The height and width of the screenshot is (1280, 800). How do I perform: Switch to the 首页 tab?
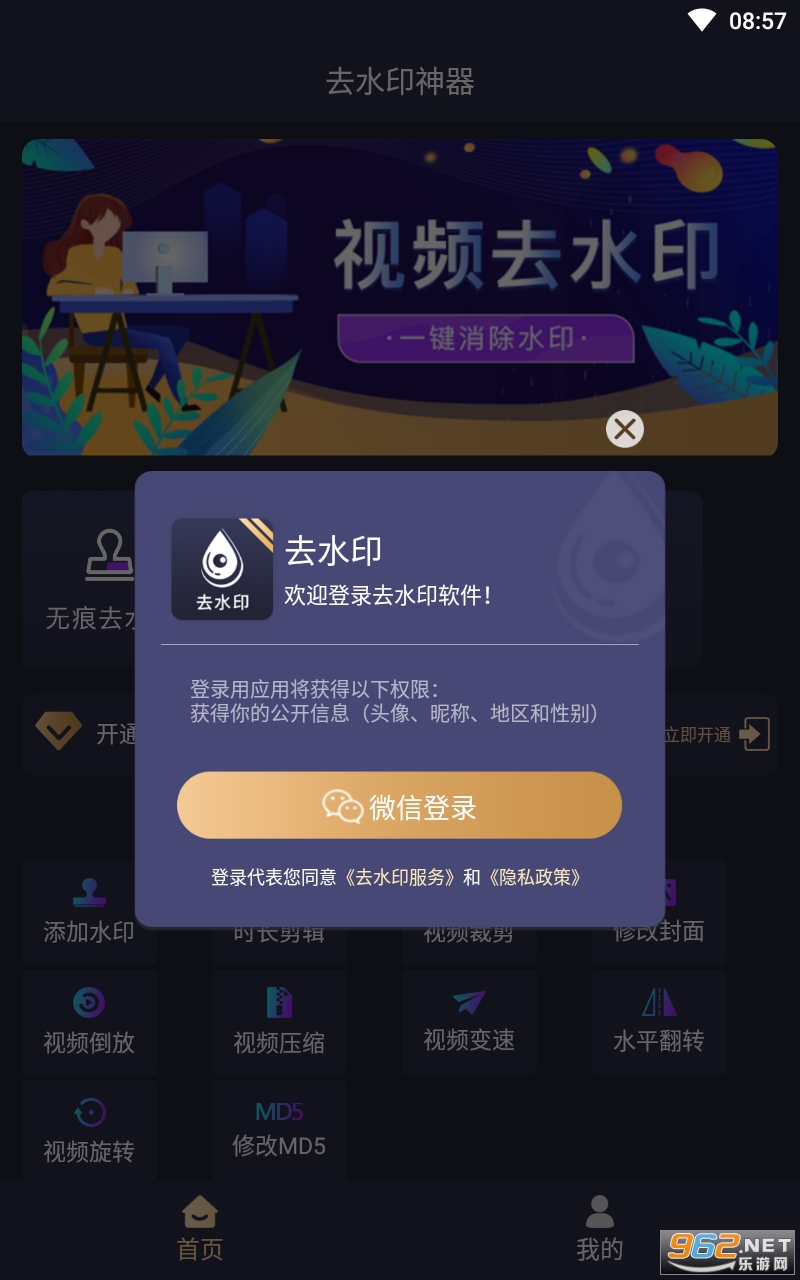click(200, 1229)
